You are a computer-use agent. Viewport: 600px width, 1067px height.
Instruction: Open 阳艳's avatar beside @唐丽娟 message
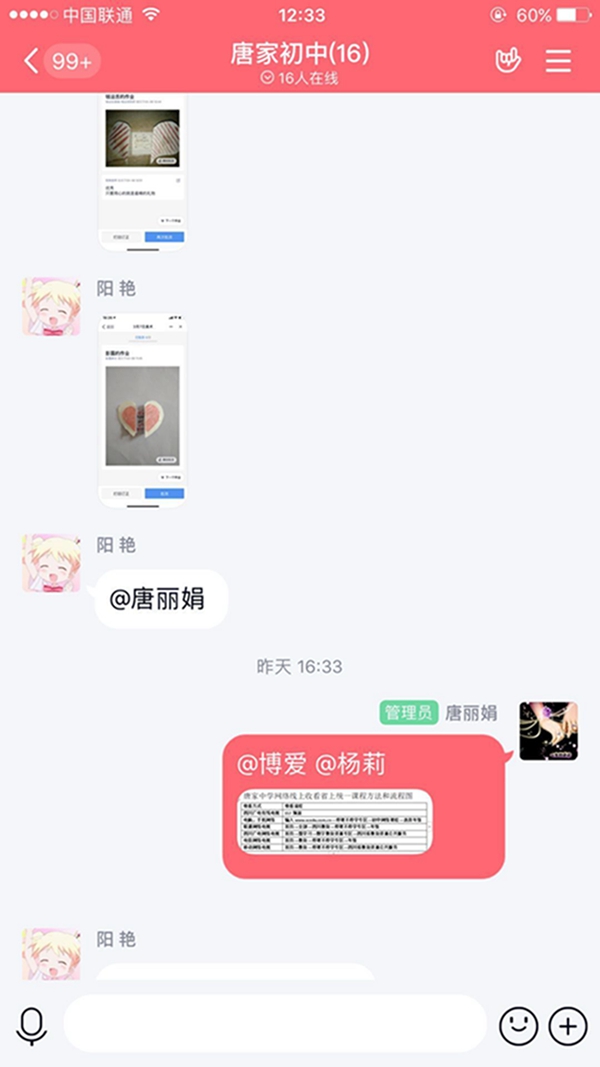(x=51, y=562)
